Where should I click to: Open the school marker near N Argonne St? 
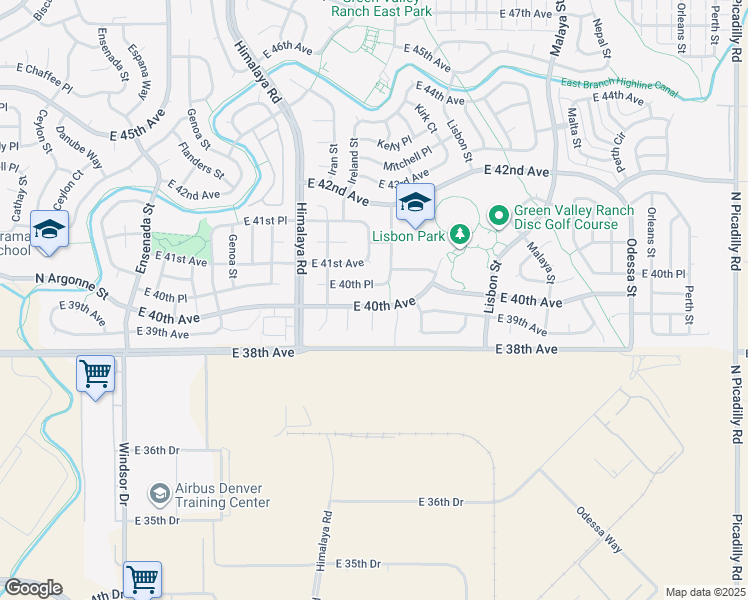pos(48,229)
